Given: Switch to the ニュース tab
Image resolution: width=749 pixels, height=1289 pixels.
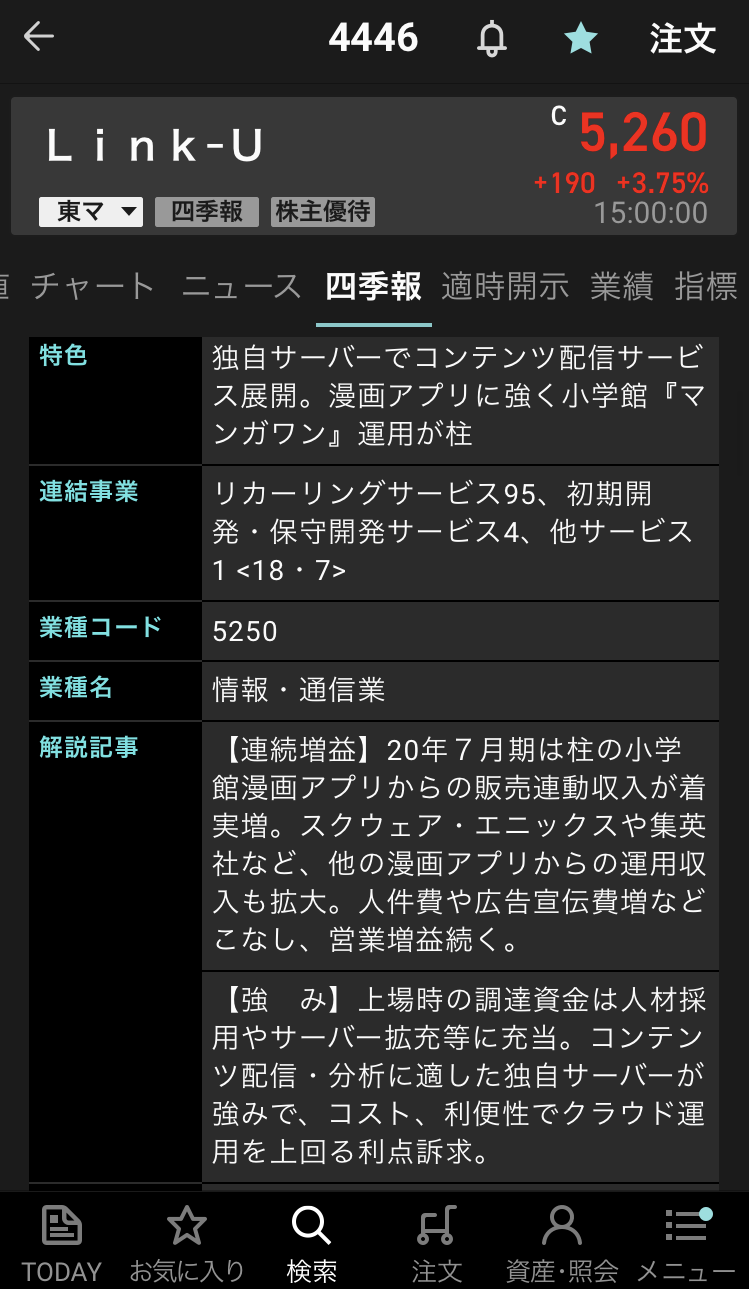Looking at the screenshot, I should [241, 287].
